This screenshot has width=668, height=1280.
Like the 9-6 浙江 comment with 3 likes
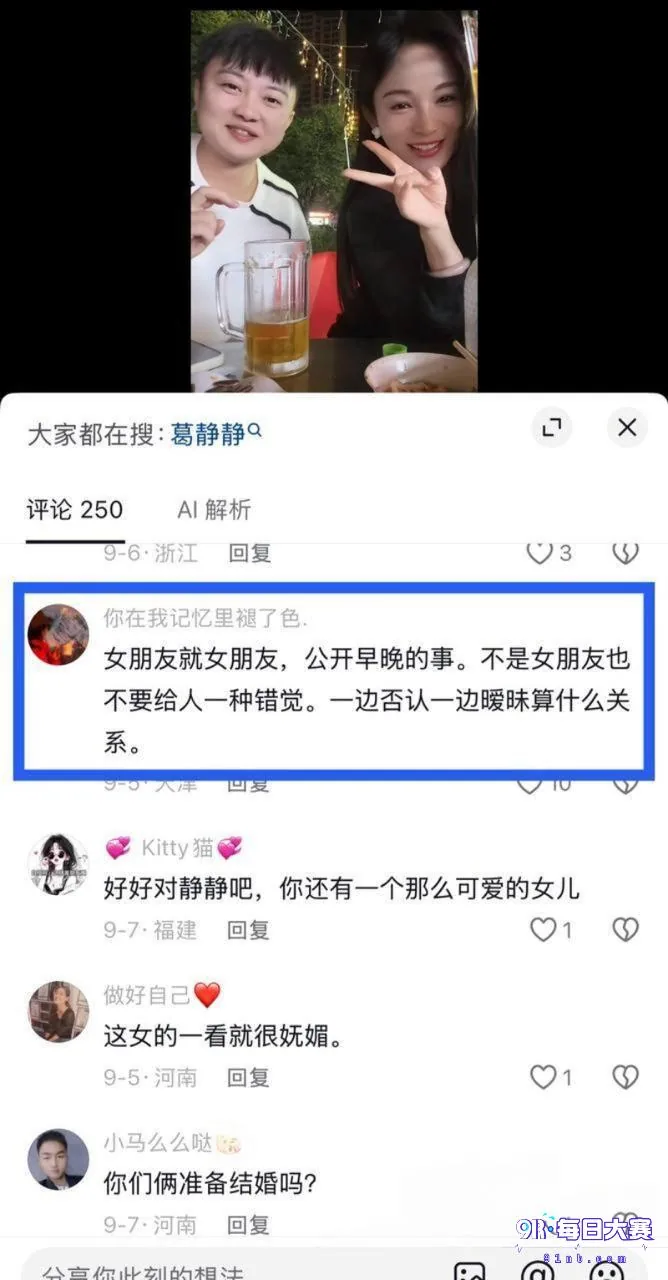(549, 553)
